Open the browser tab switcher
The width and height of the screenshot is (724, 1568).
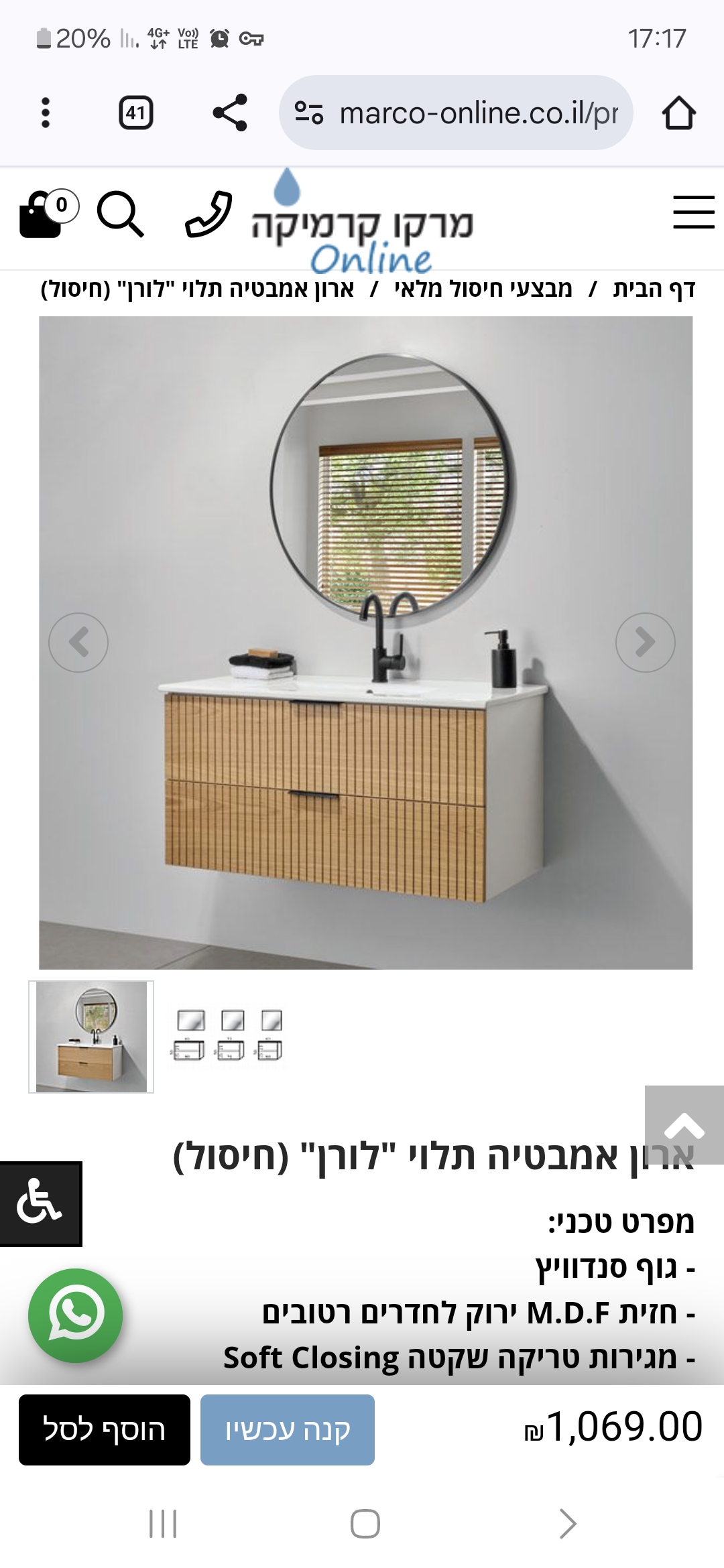coord(135,113)
